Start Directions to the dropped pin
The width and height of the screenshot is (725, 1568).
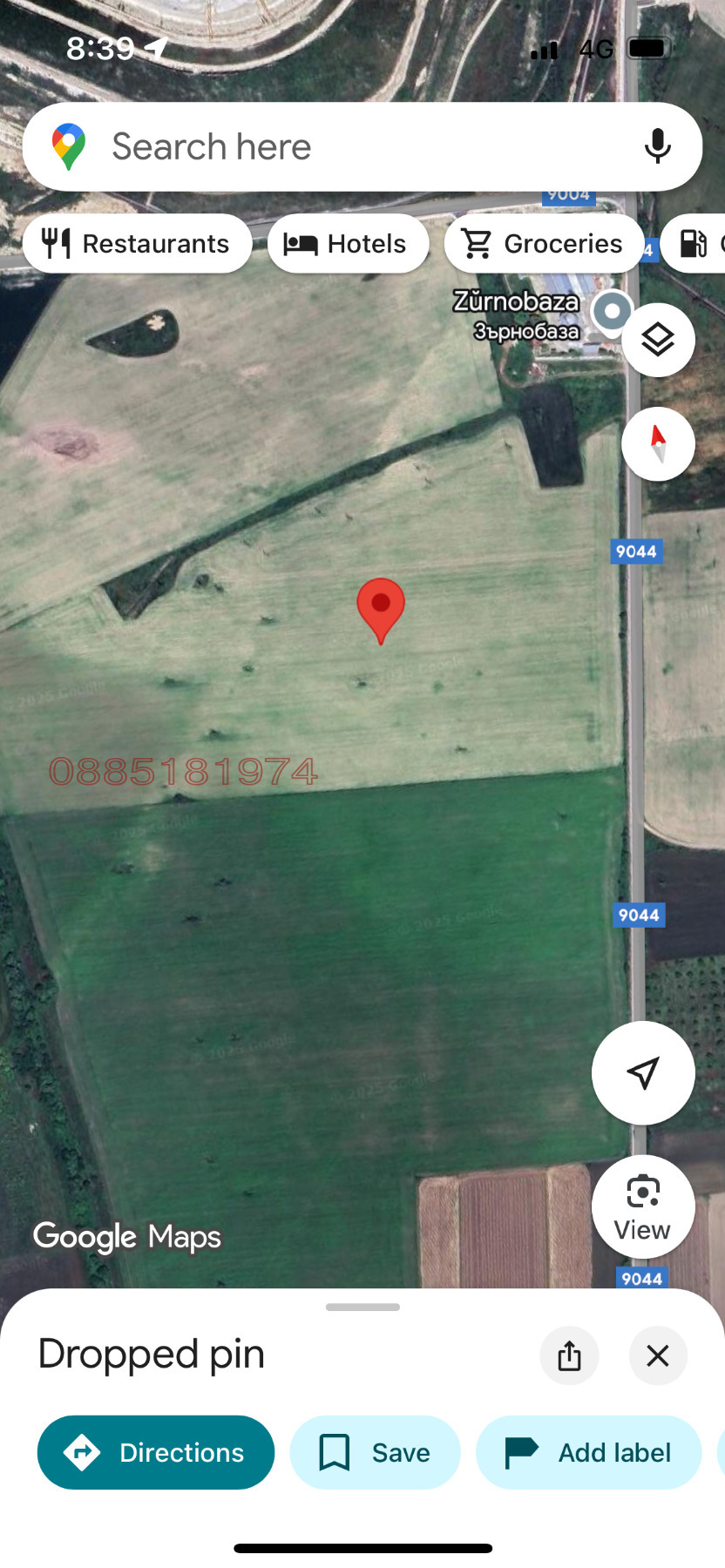[155, 1452]
